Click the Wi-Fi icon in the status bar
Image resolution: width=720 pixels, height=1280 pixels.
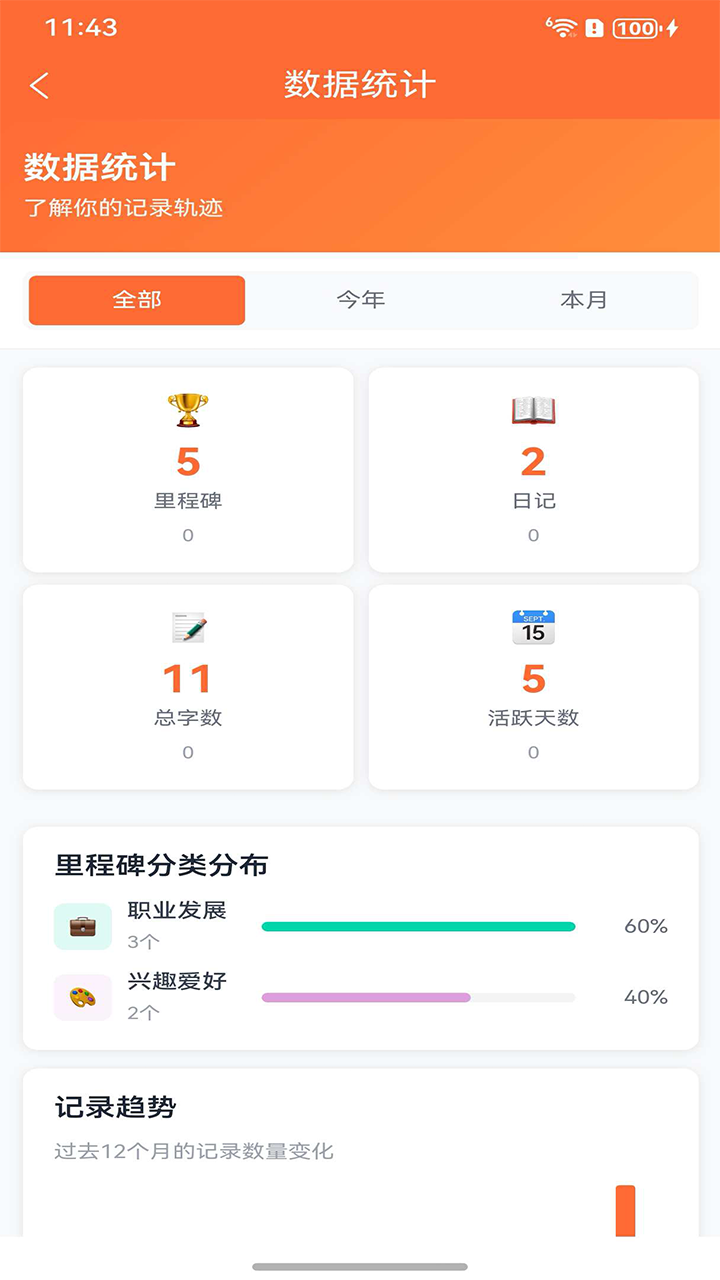coord(563,27)
